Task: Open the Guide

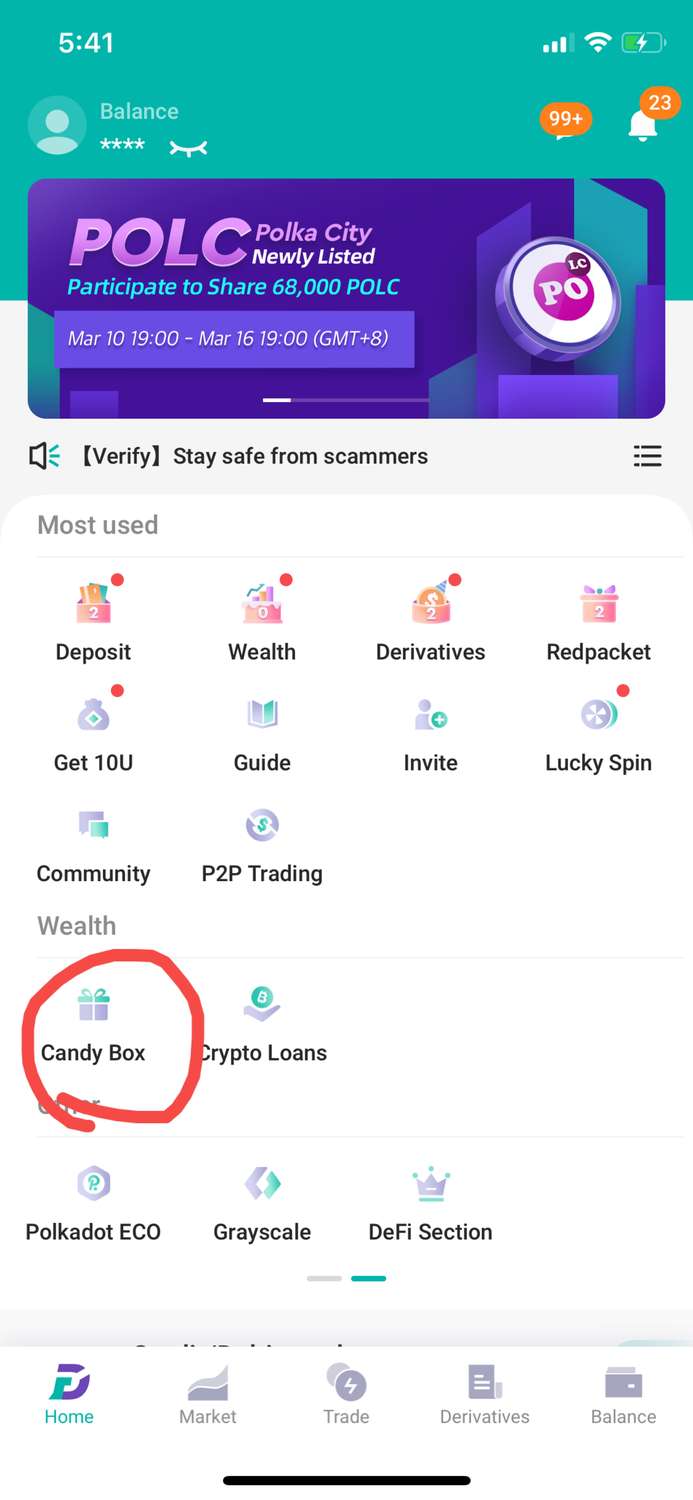Action: pos(262,731)
